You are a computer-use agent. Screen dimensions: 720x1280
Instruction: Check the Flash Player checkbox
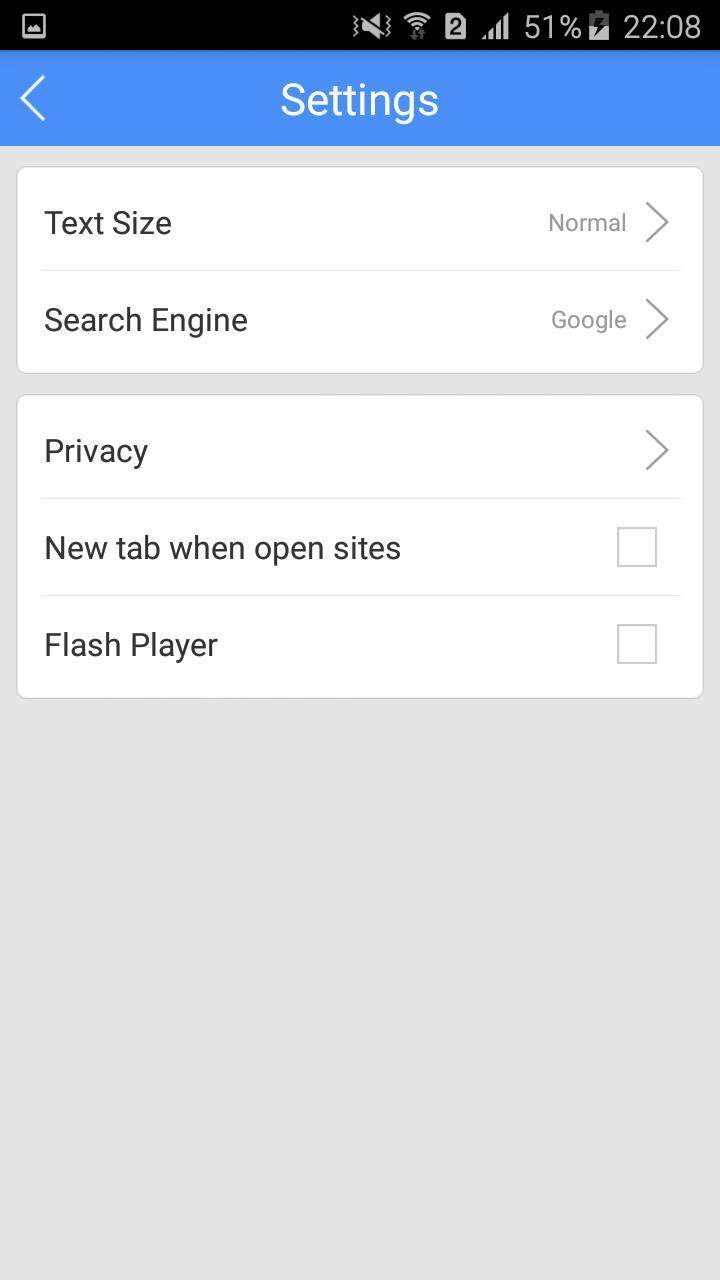(x=637, y=644)
